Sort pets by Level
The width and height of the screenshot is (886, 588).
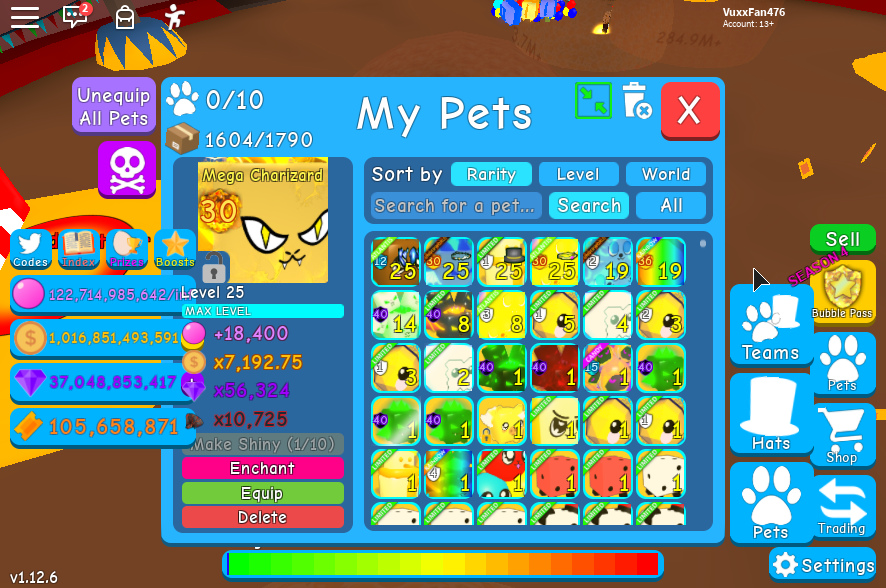point(578,174)
